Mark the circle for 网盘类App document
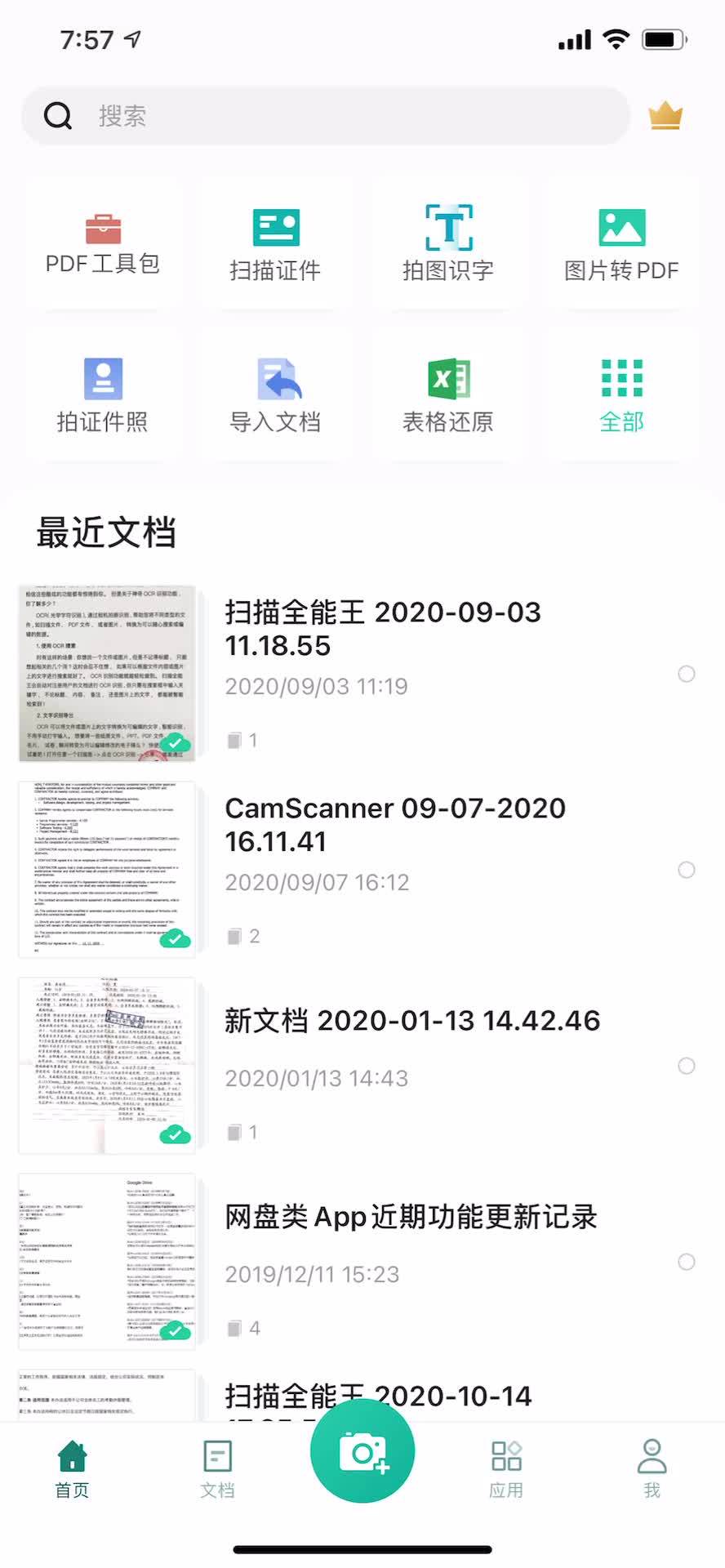The width and height of the screenshot is (725, 1568). (687, 1262)
